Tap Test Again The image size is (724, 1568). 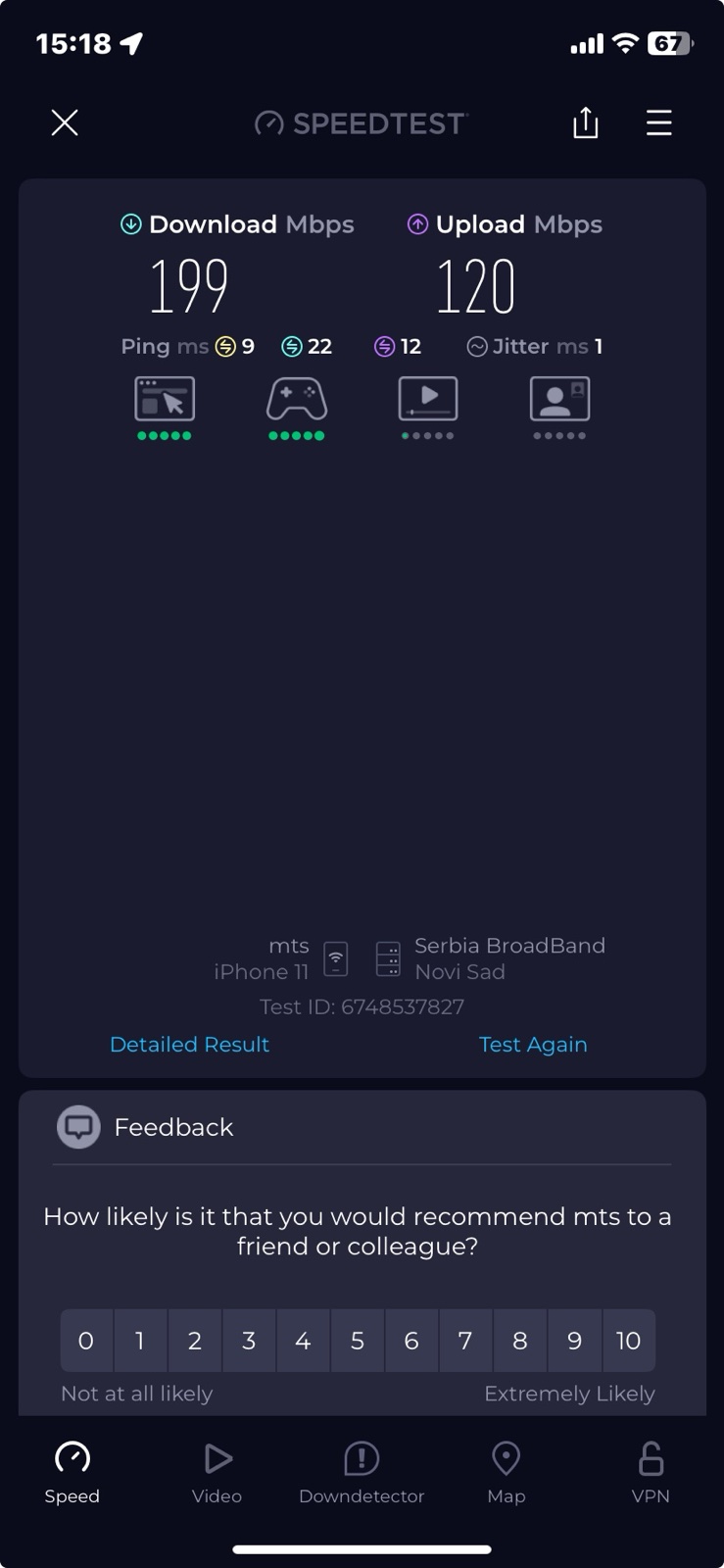tap(533, 1045)
